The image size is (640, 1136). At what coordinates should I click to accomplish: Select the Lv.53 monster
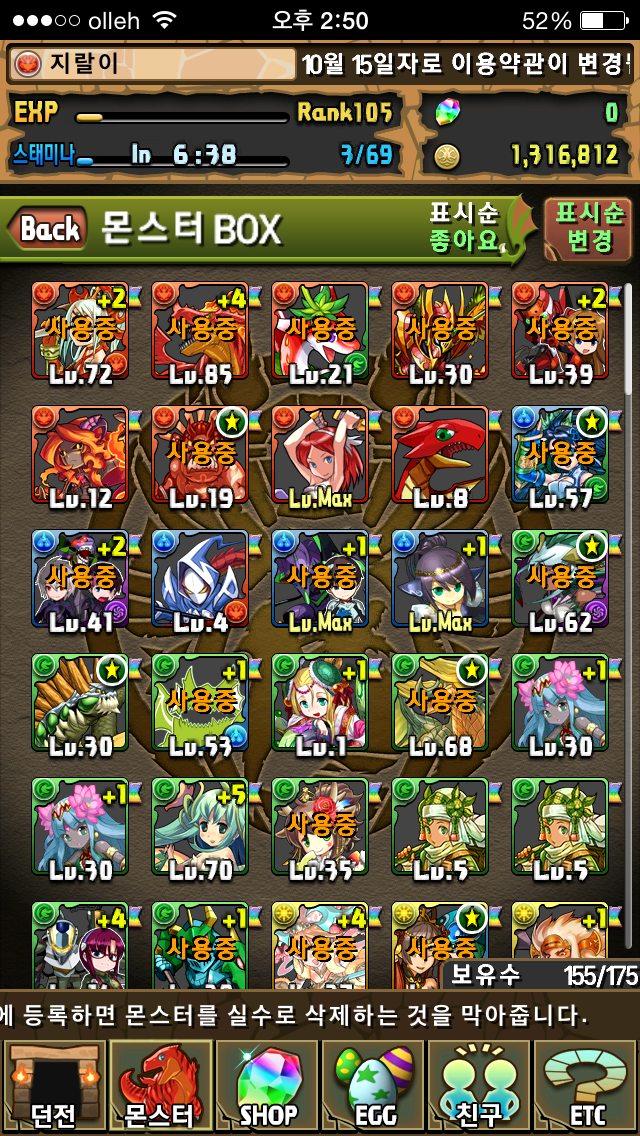point(200,703)
